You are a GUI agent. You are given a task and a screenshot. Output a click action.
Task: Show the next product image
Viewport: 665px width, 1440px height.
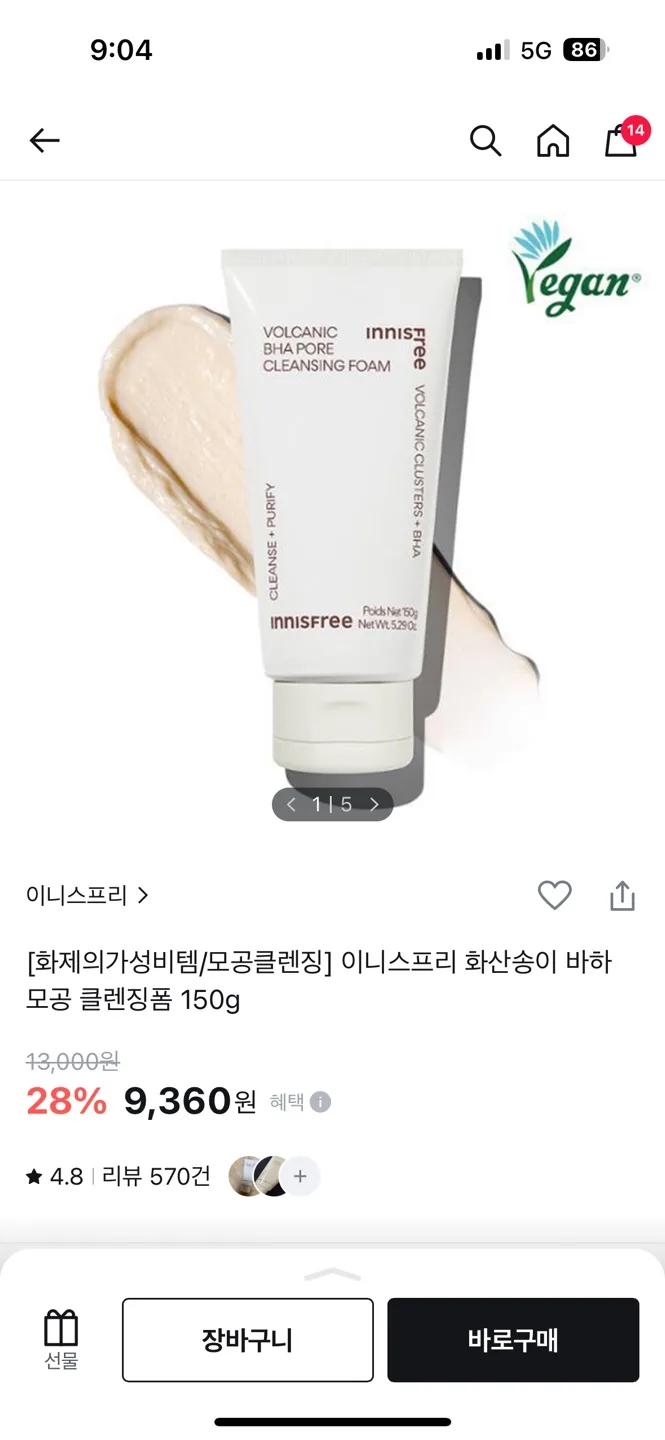coord(374,804)
